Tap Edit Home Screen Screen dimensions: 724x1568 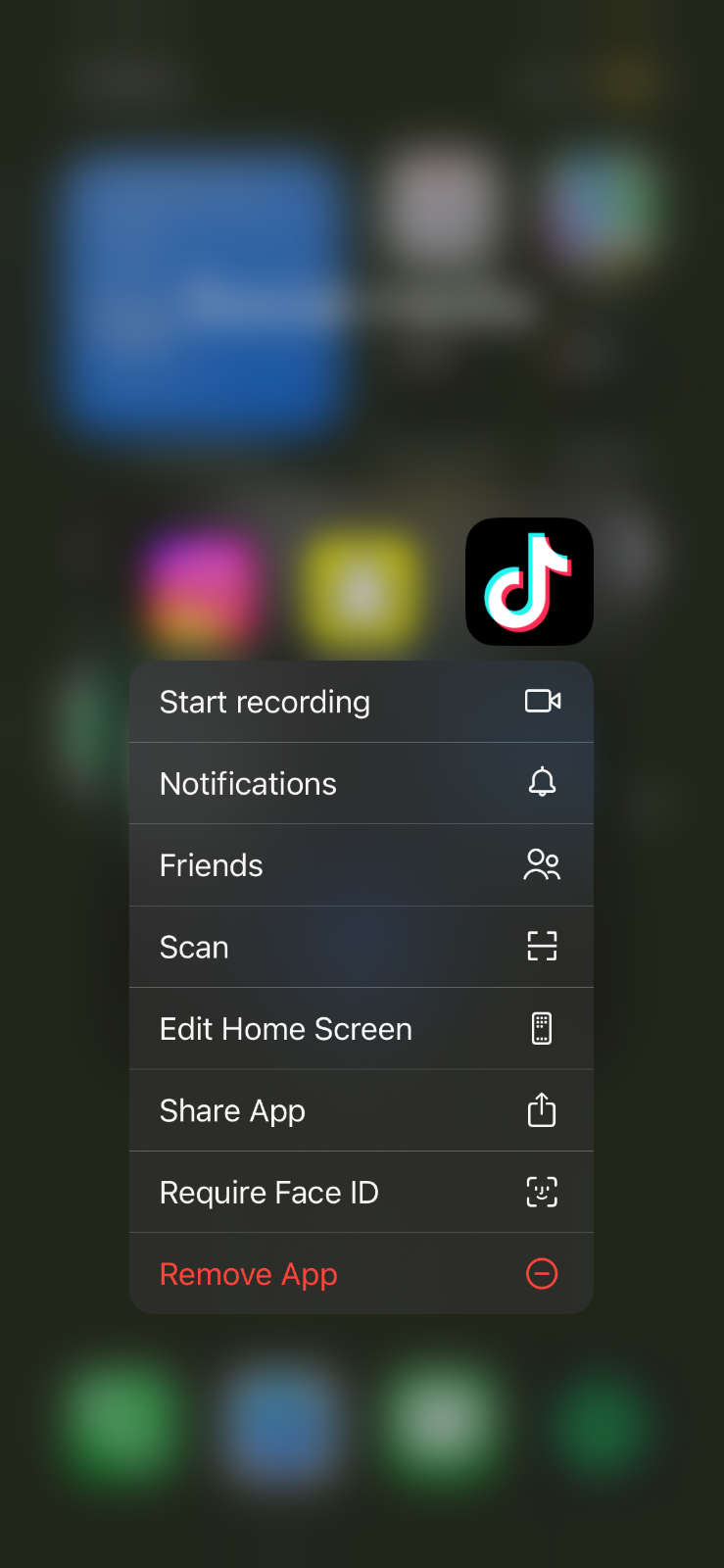361,1029
